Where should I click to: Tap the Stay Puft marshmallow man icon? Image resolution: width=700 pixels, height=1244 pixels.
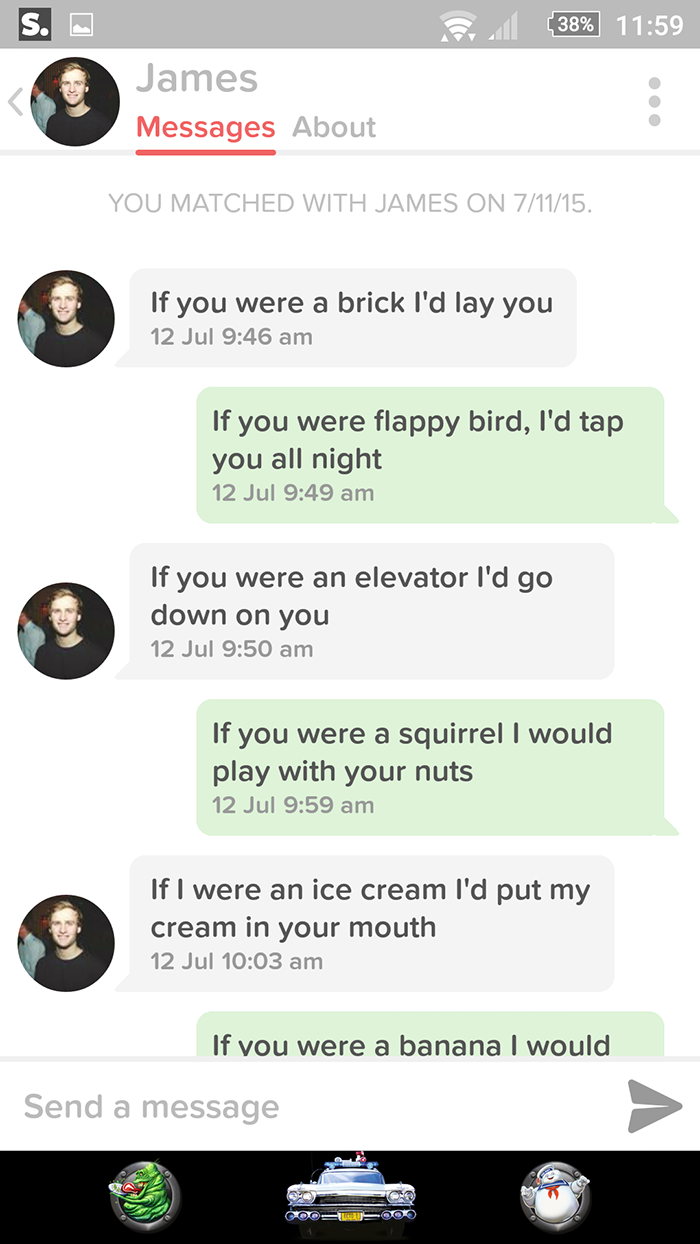[x=555, y=1197]
